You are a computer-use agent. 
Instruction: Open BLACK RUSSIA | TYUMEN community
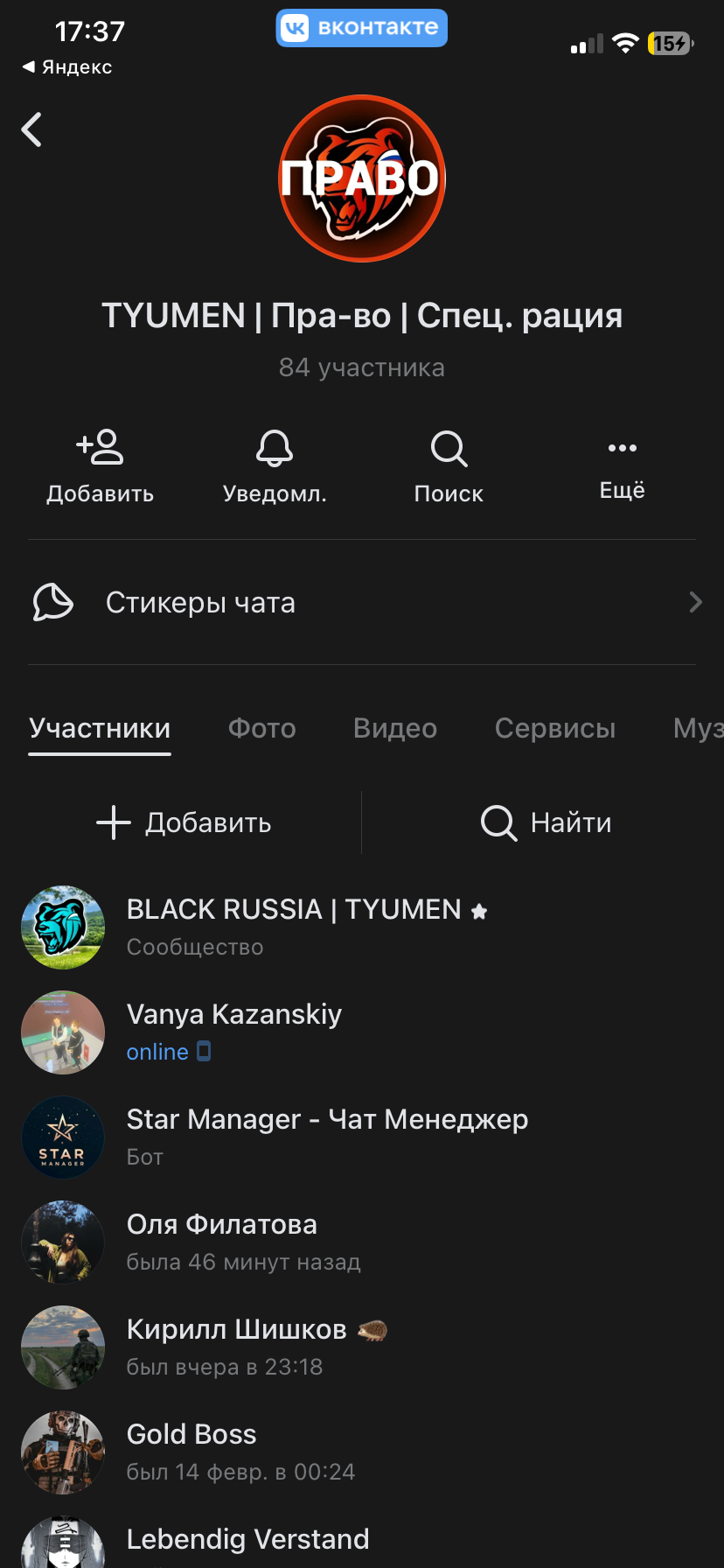294,927
